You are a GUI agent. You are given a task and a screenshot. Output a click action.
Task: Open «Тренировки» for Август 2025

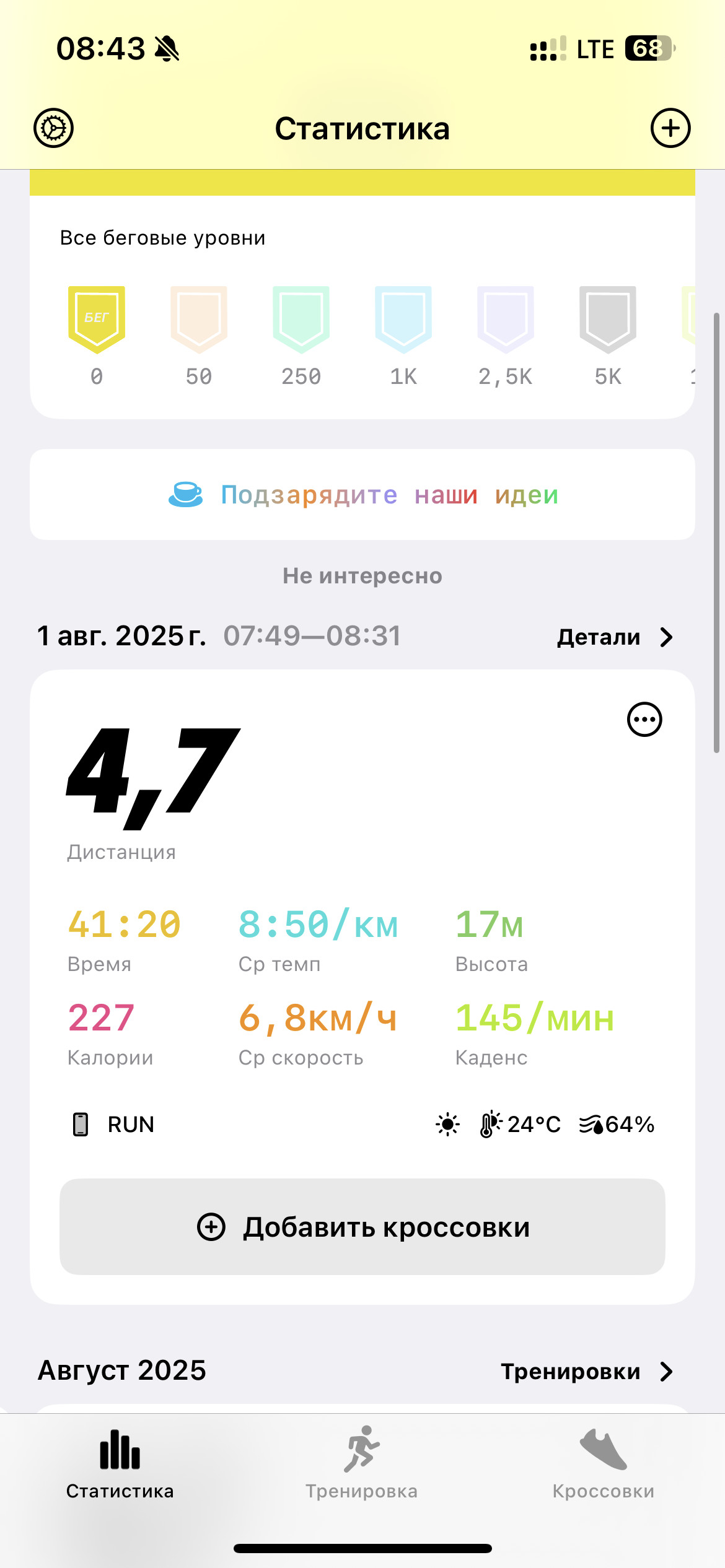[x=587, y=1372]
